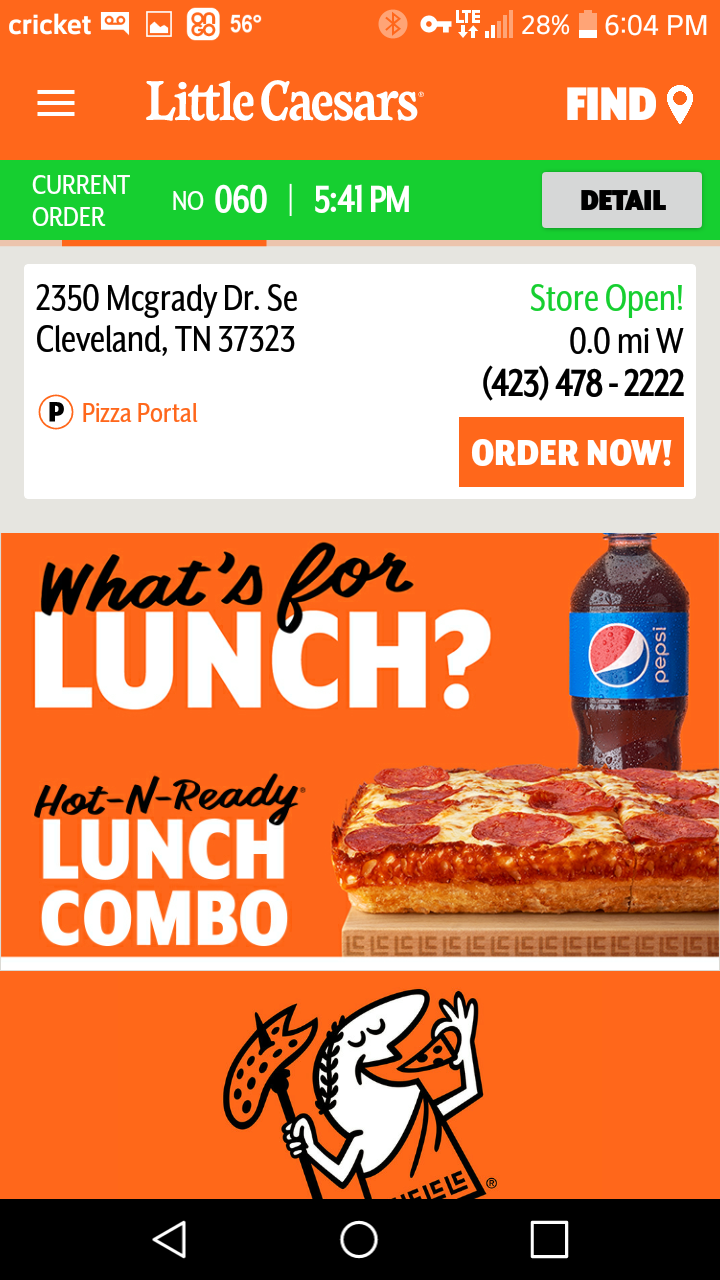
Task: Tap FIND to locate a store
Action: point(629,104)
